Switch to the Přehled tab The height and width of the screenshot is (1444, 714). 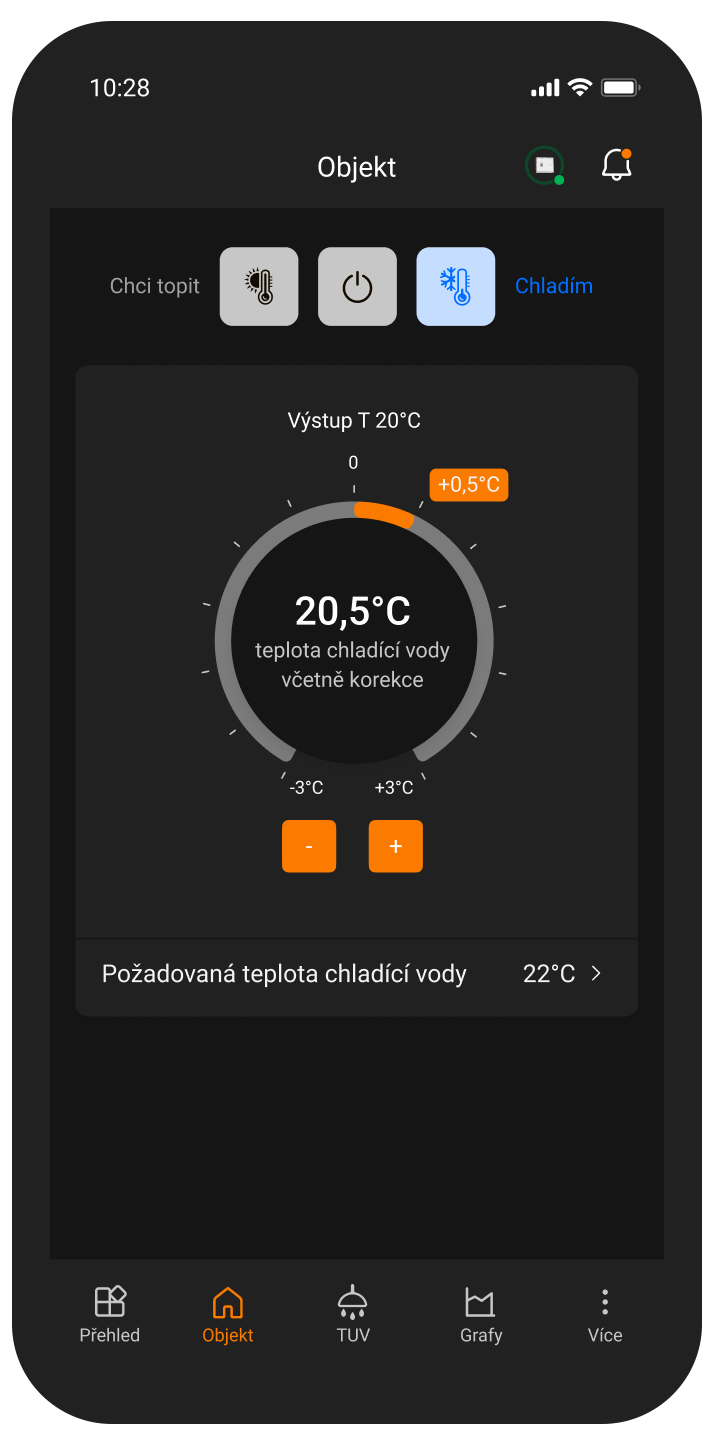point(110,1314)
